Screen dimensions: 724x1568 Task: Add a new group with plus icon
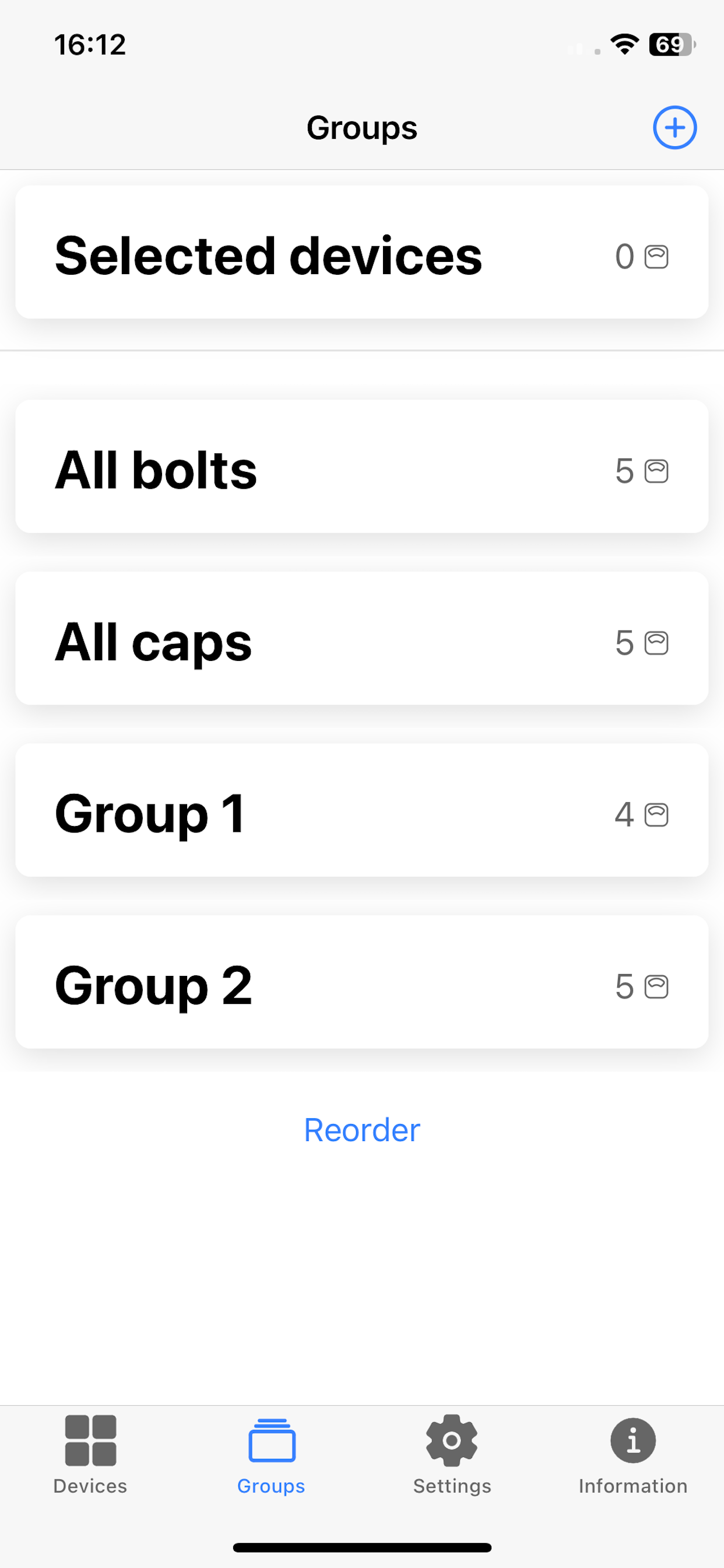coord(674,127)
